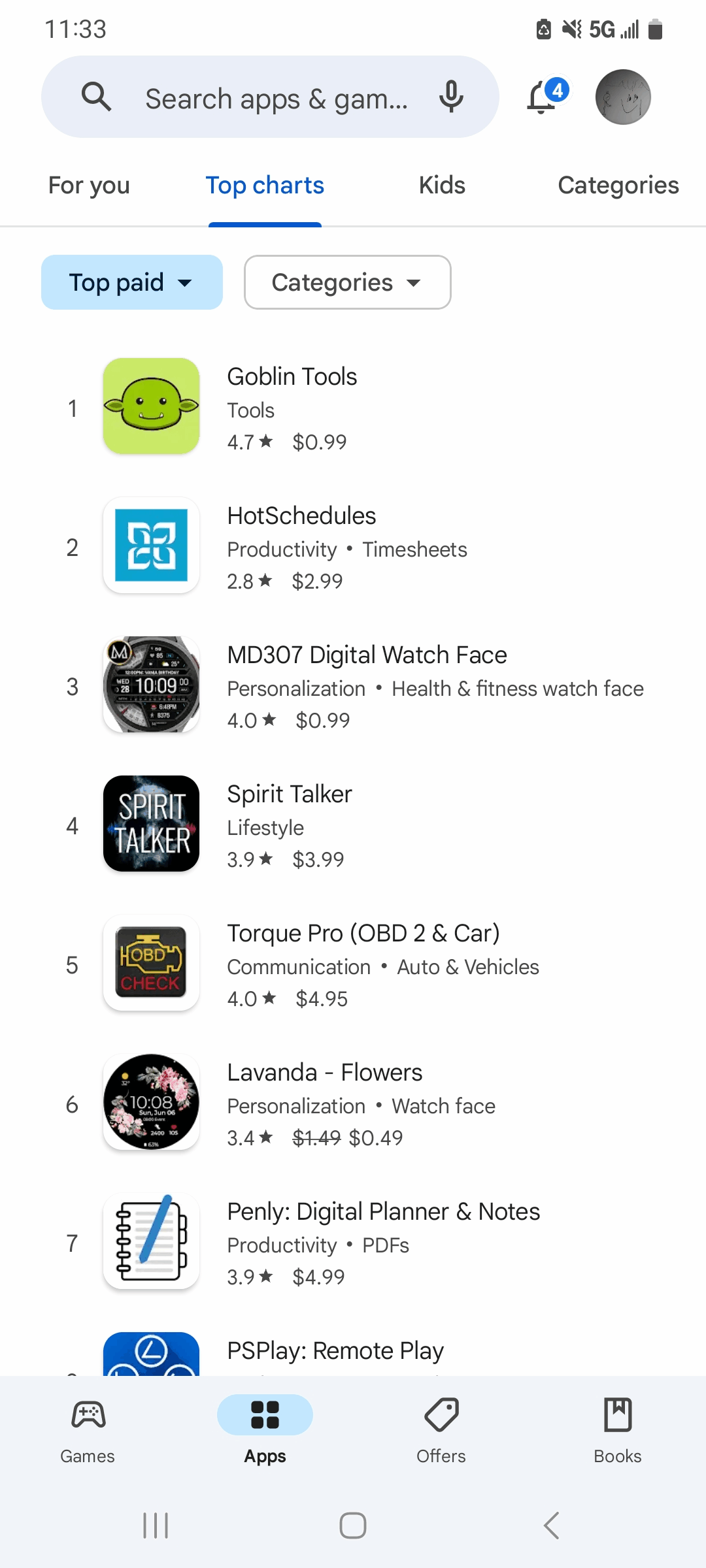
Task: Open Spirit Talker app page
Action: (353, 824)
